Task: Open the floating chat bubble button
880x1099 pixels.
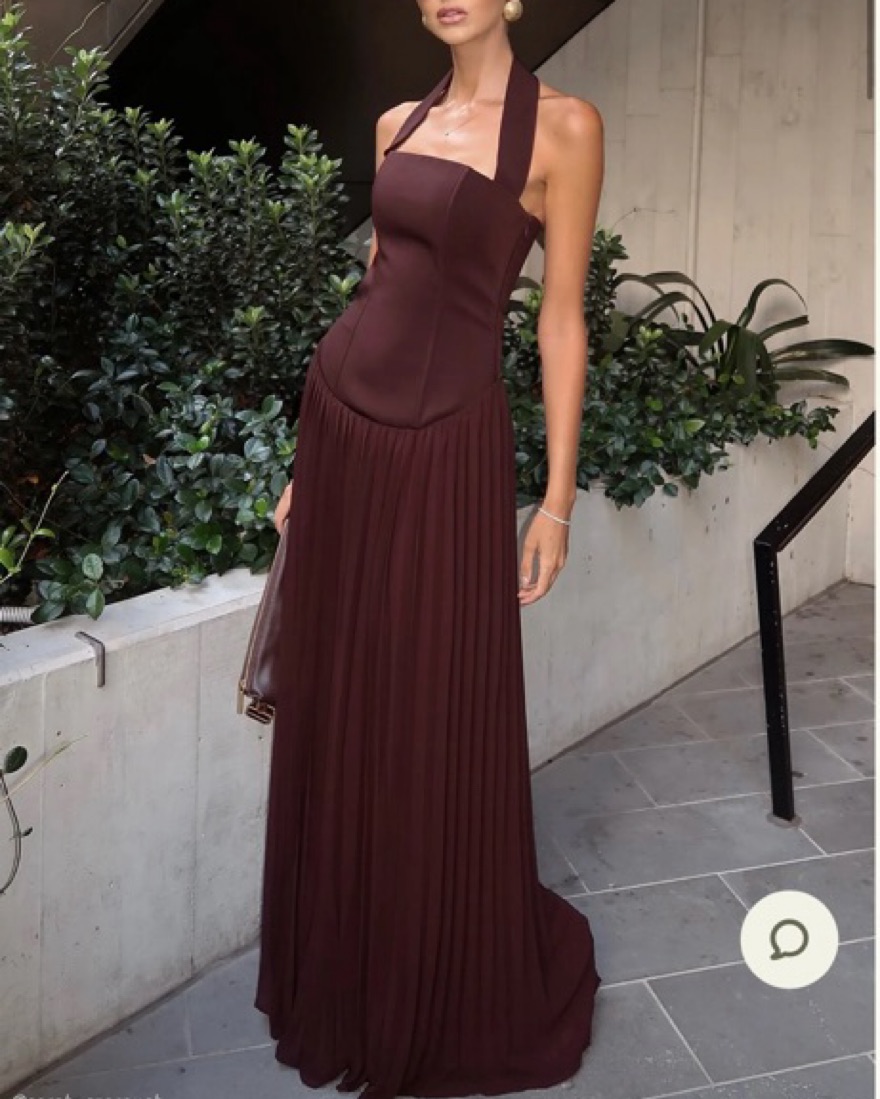Action: click(789, 940)
